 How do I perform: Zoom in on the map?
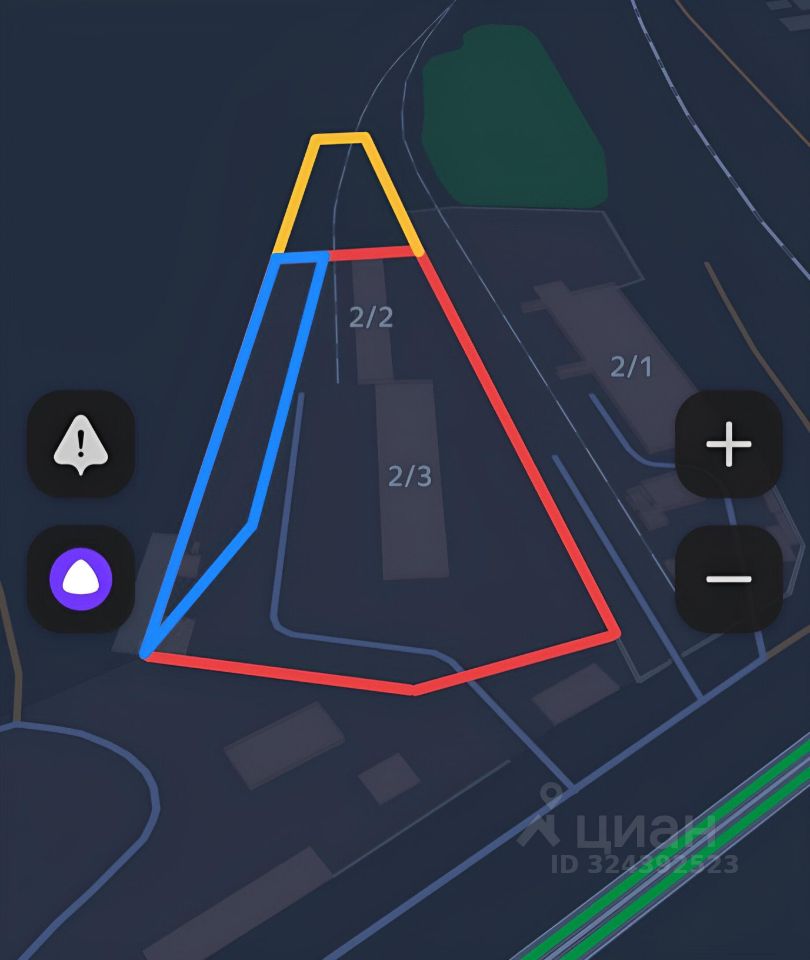pos(729,444)
